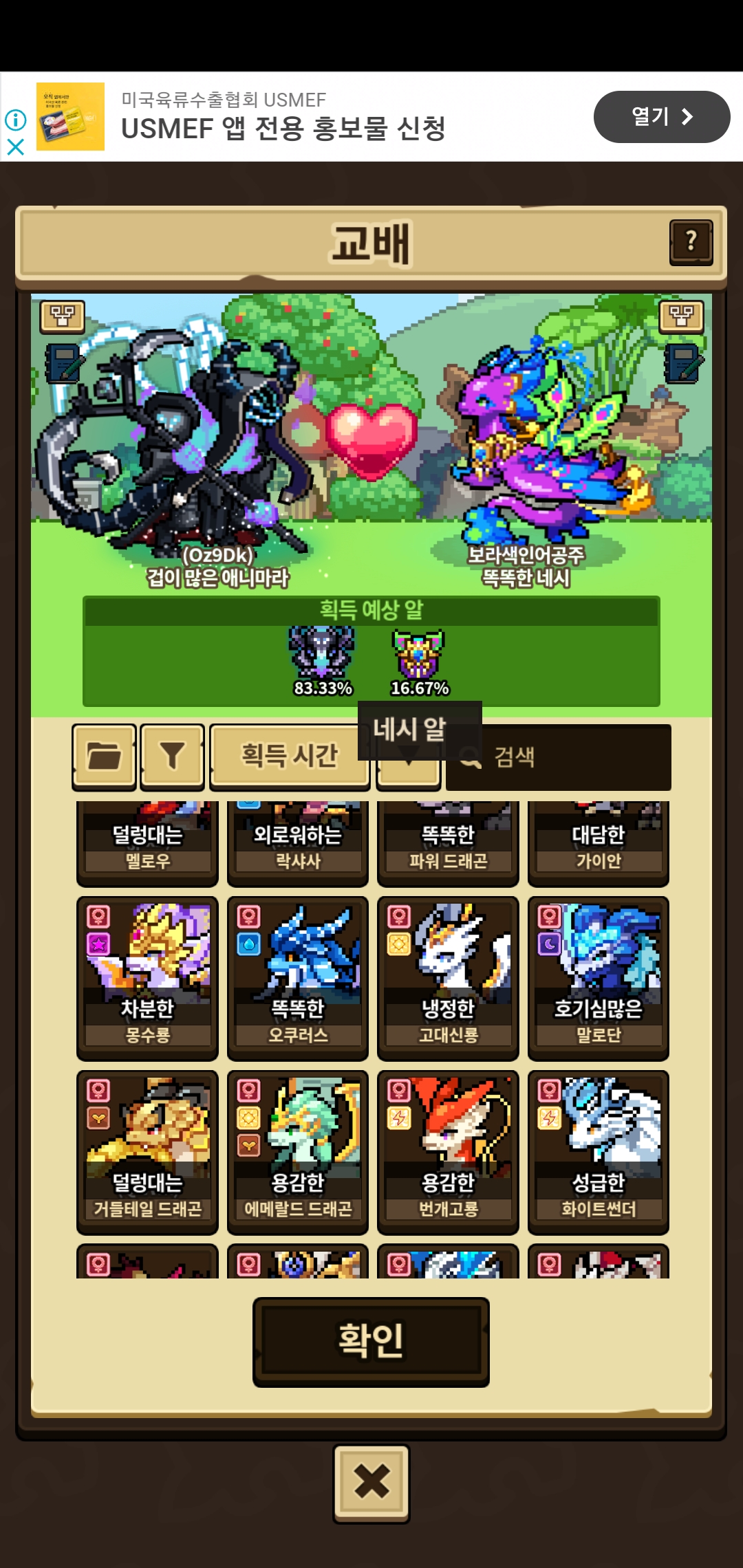743x1568 pixels.
Task: Open the family tree icon for 네시
Action: (x=681, y=317)
